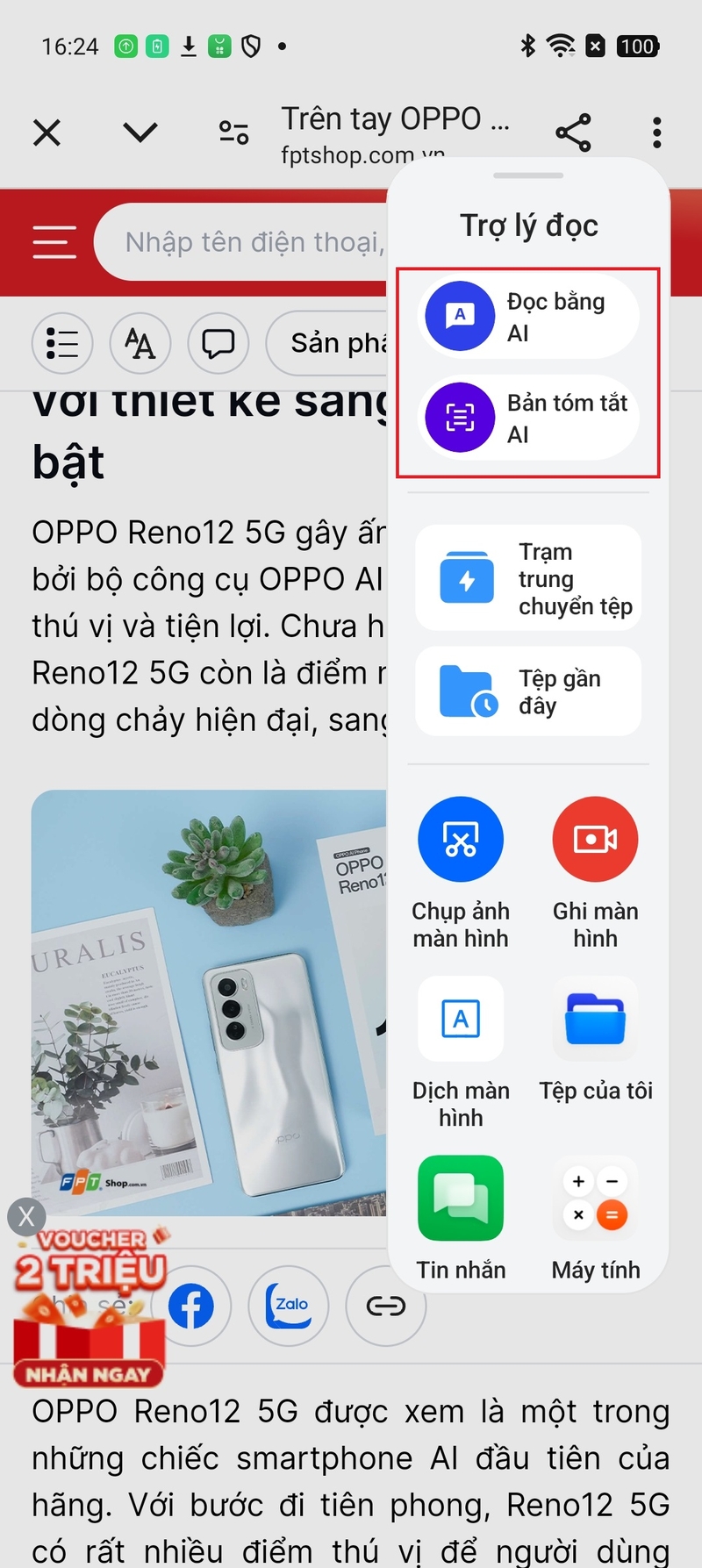The height and width of the screenshot is (1568, 702).
Task: Open the site settings icon next to the title
Action: pyautogui.click(x=233, y=132)
